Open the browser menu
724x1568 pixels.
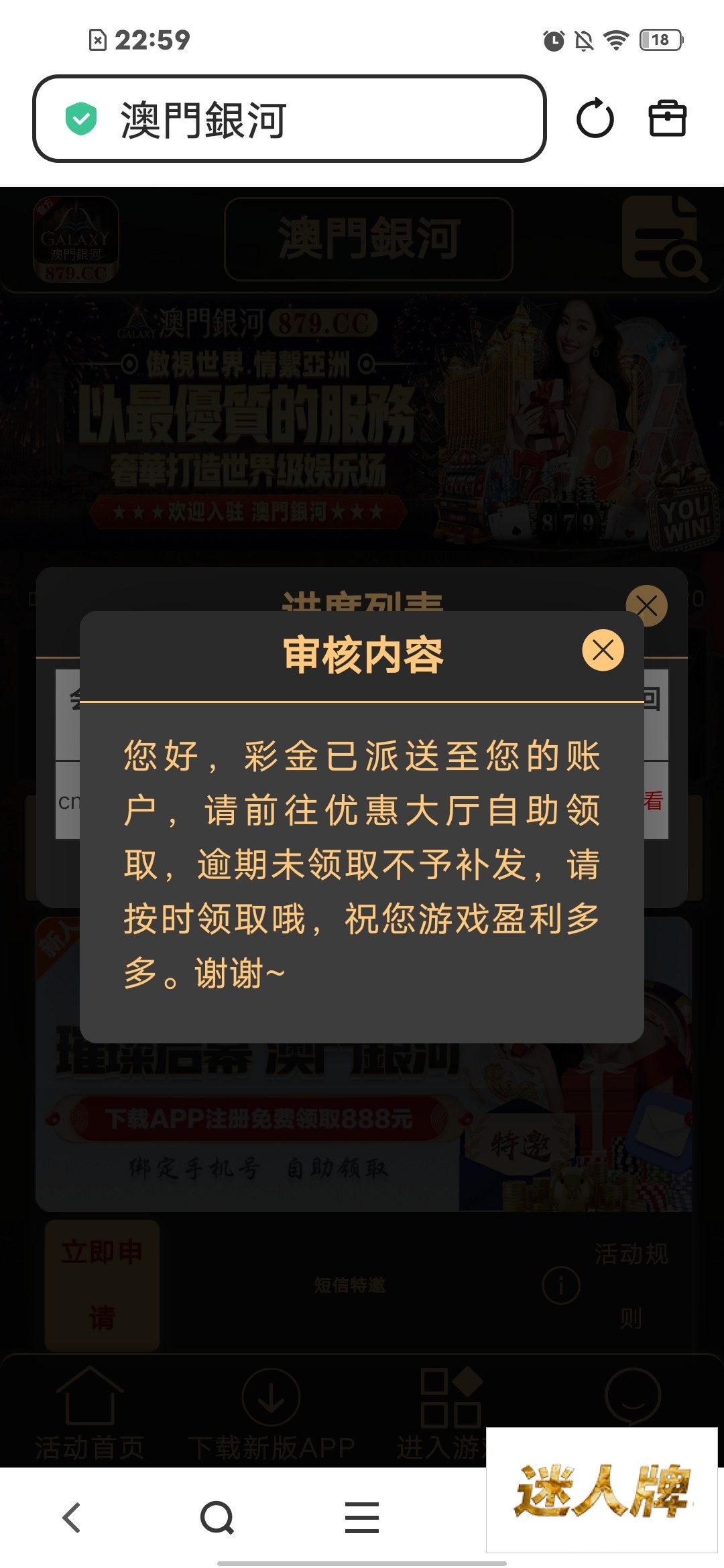click(362, 1518)
